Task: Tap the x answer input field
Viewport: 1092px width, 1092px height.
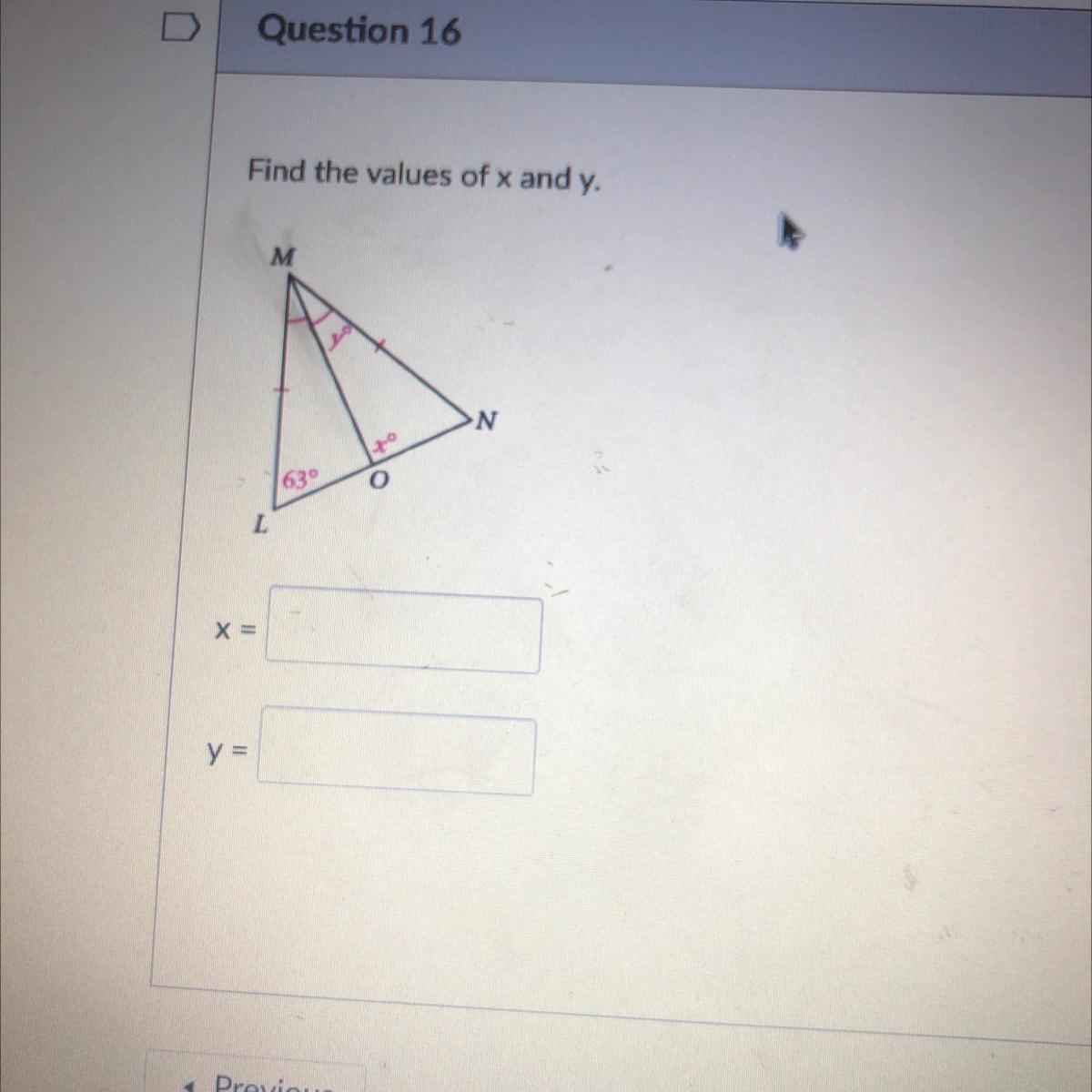Action: (x=403, y=633)
